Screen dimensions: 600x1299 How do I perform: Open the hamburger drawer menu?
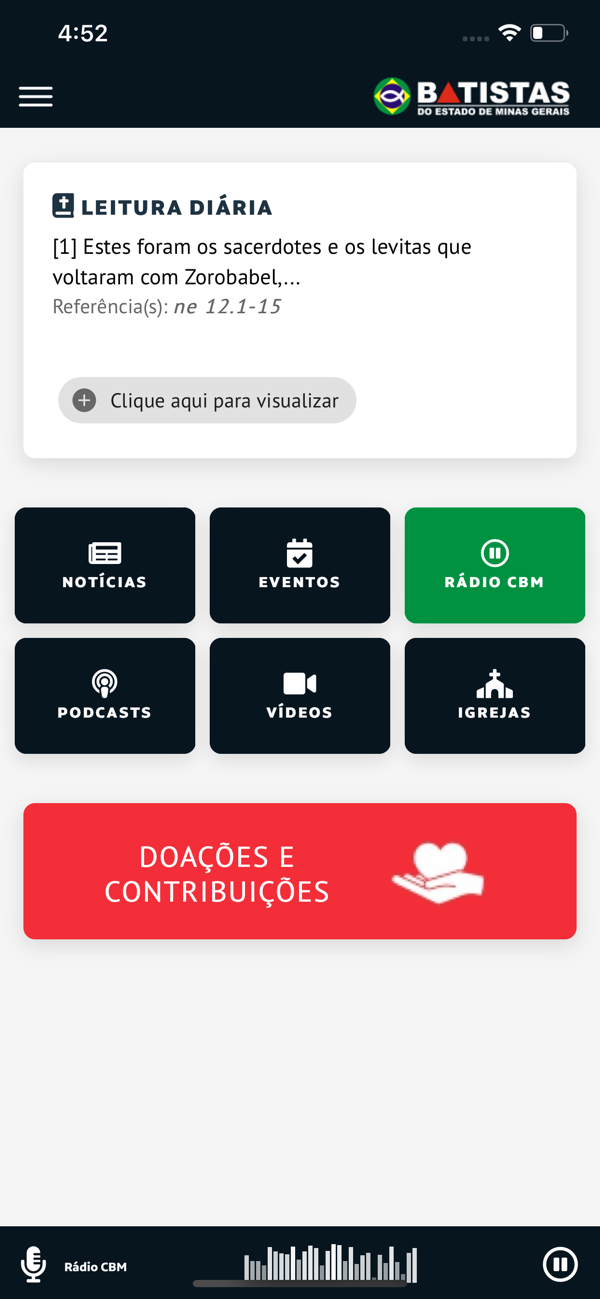coord(36,96)
